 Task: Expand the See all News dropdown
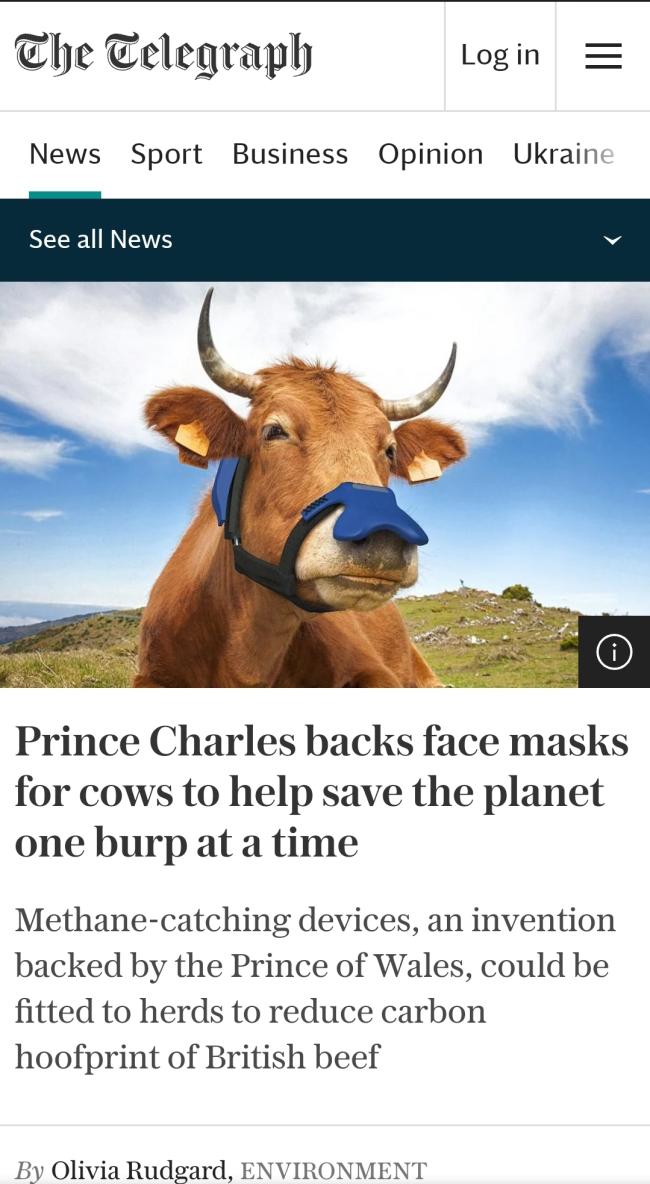coord(613,240)
